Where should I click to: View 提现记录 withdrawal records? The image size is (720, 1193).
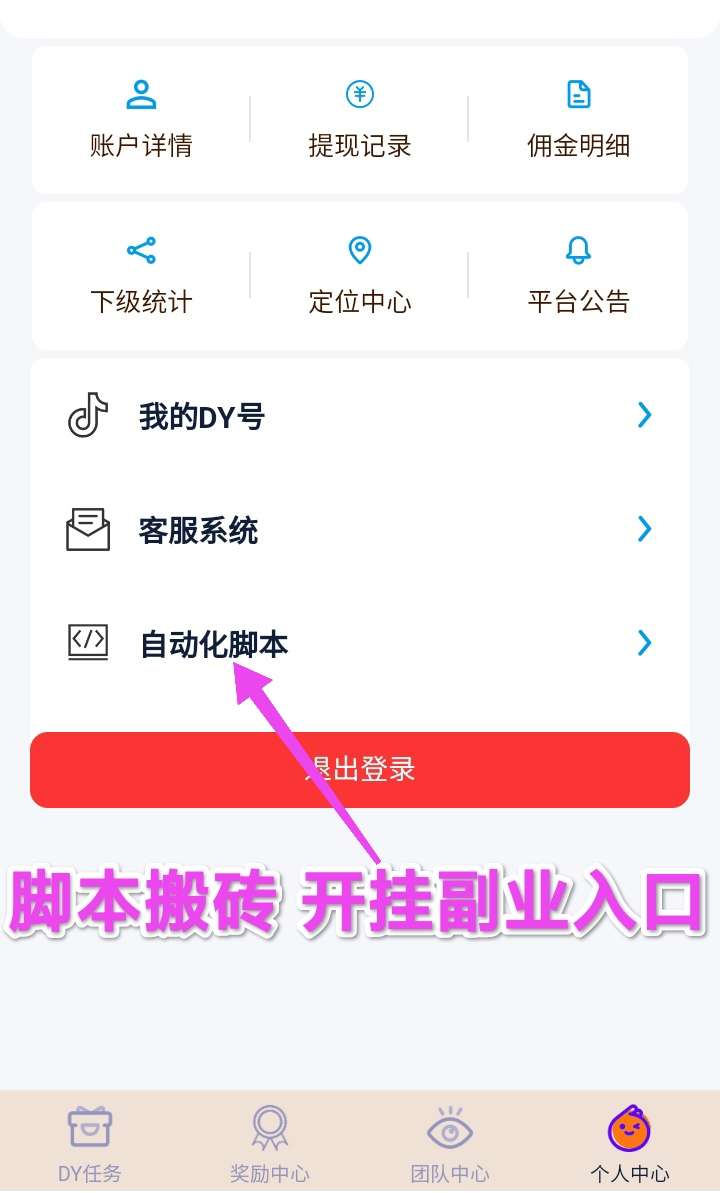(x=360, y=121)
